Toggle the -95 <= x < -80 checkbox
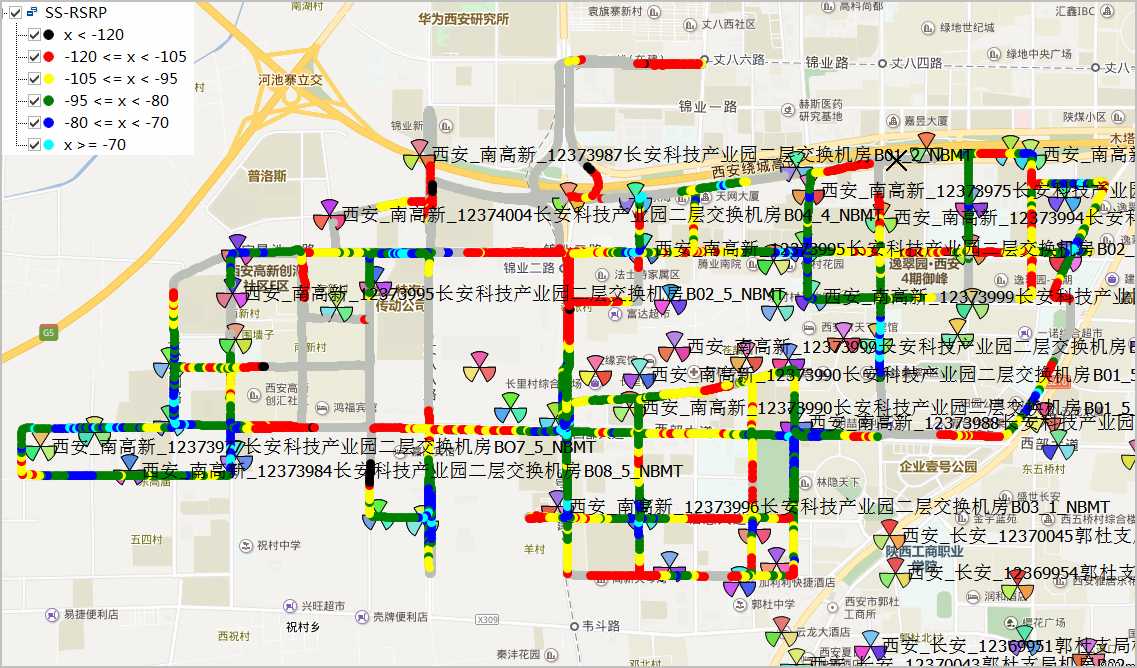Screen dimensions: 1137x668 tap(34, 101)
